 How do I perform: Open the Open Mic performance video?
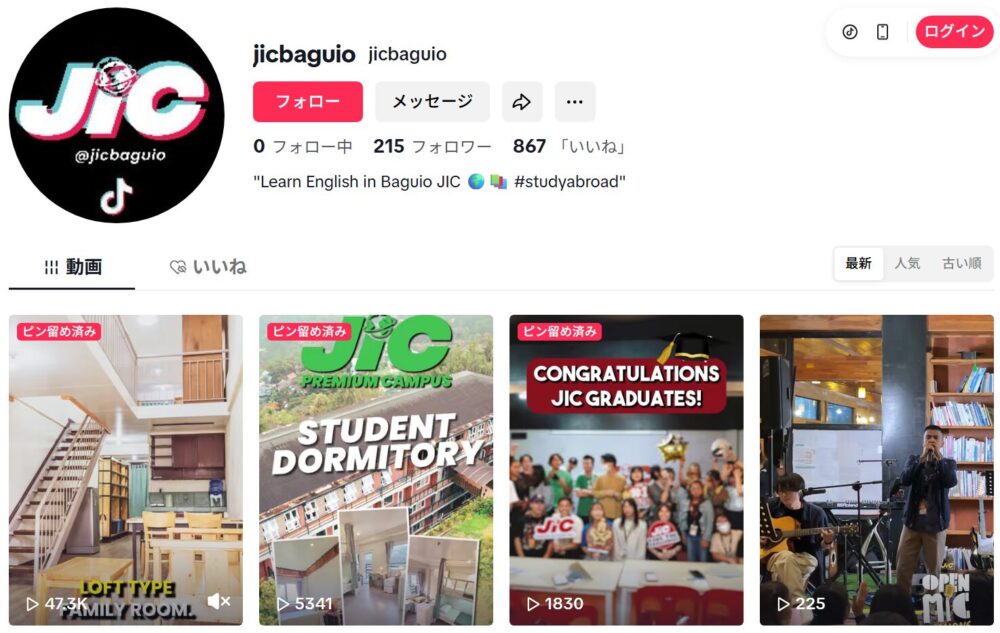click(x=876, y=470)
